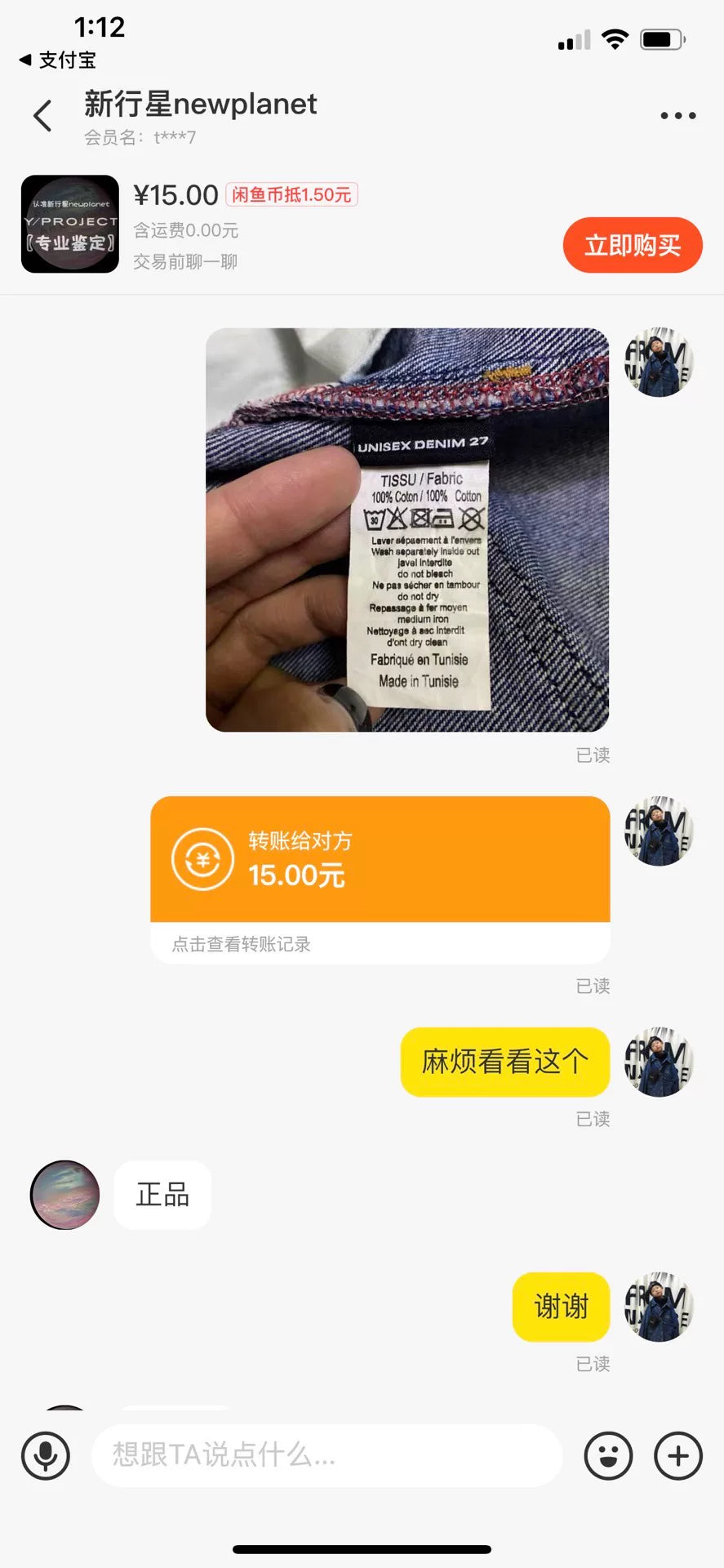View the sent denim label photo
Viewport: 724px width, 1568px height.
[x=406, y=529]
